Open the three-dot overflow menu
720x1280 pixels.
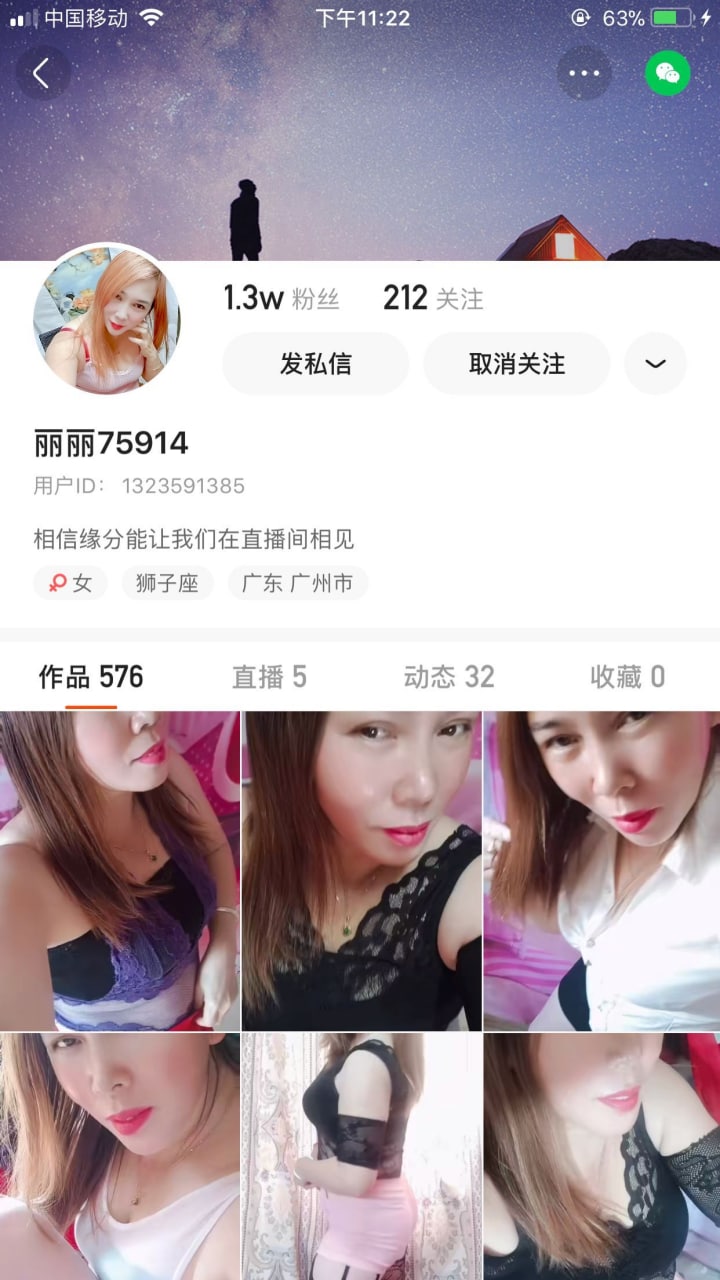(584, 73)
